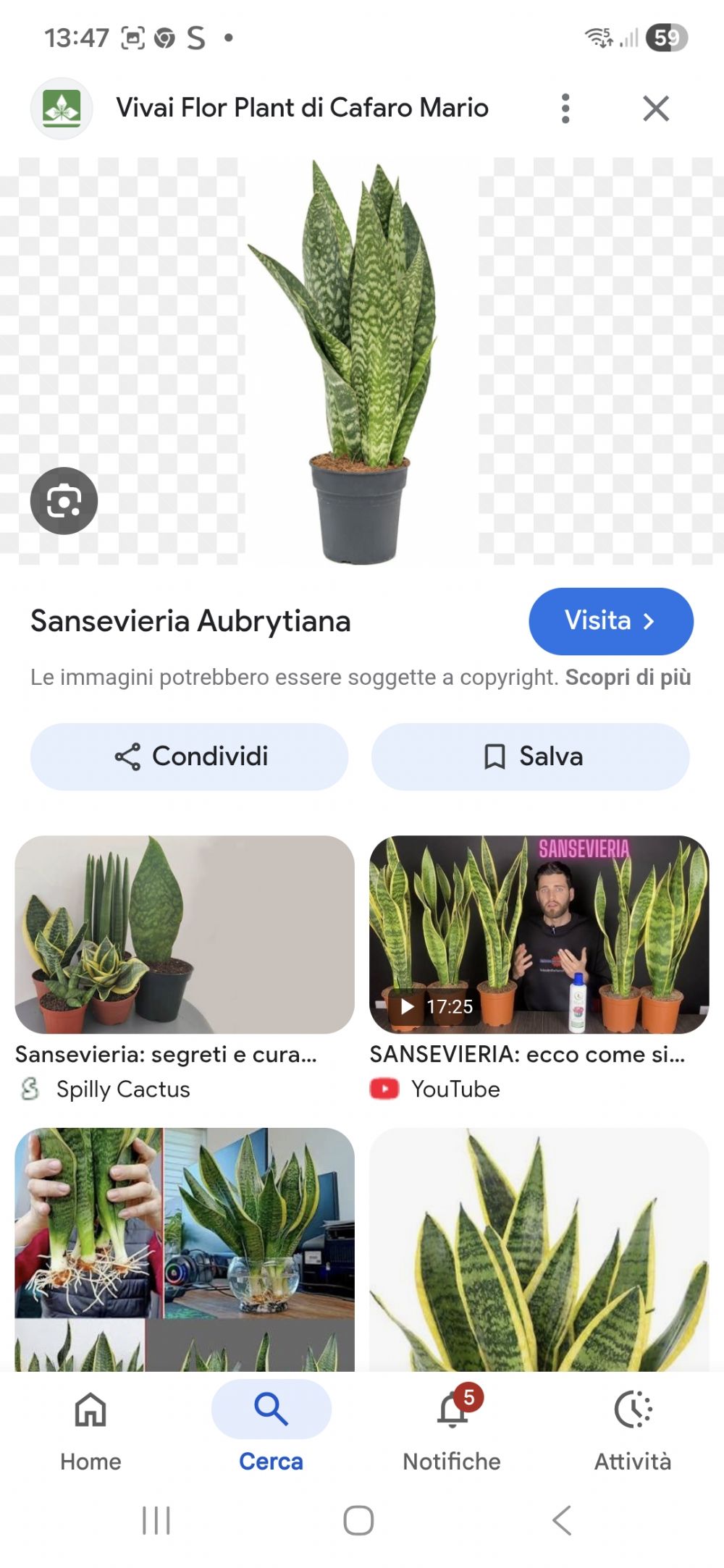Image resolution: width=724 pixels, height=1568 pixels.
Task: Close the image viewer
Action: tap(655, 109)
